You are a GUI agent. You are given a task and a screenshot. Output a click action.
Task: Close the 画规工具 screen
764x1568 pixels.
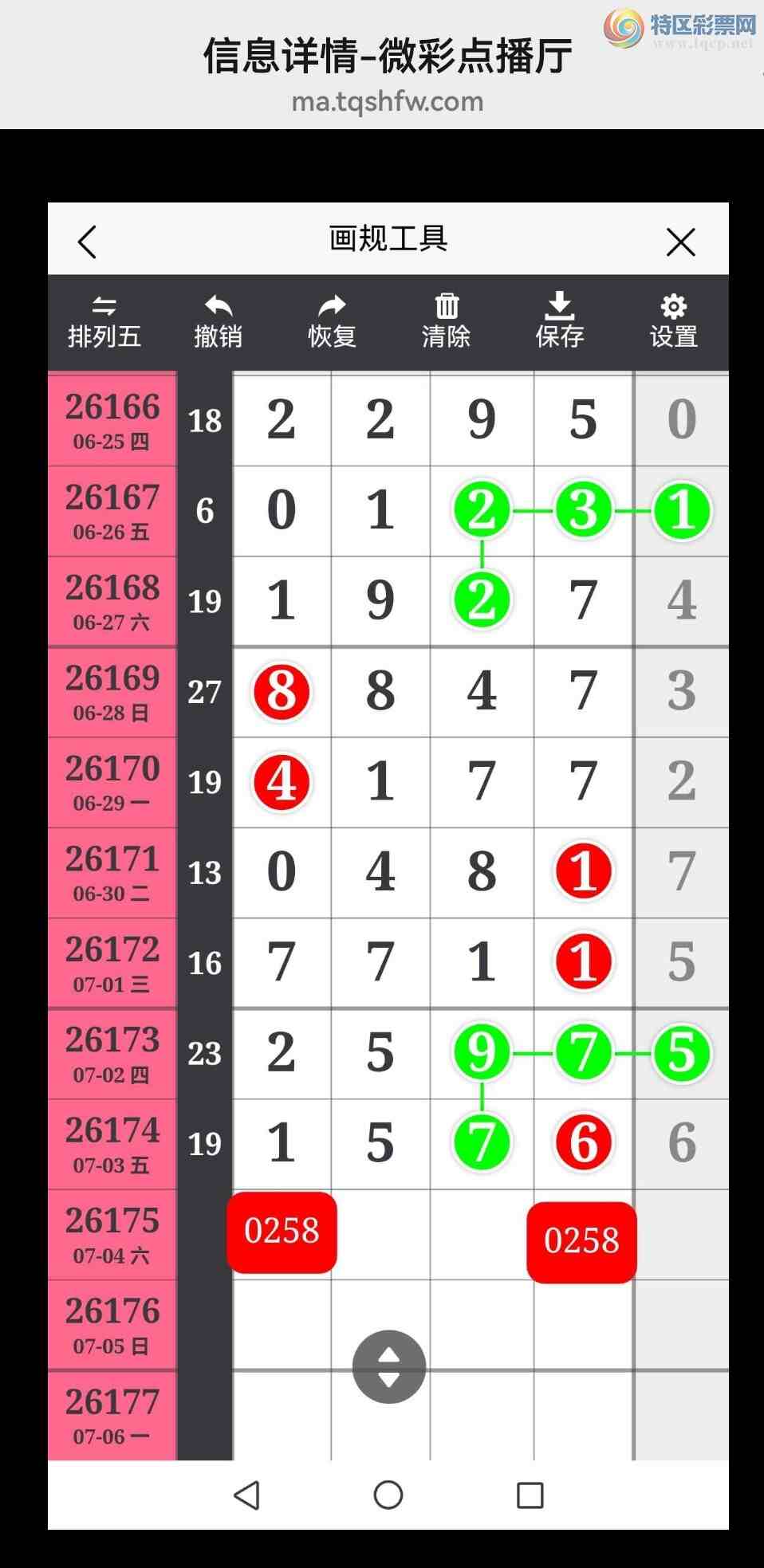click(x=681, y=242)
